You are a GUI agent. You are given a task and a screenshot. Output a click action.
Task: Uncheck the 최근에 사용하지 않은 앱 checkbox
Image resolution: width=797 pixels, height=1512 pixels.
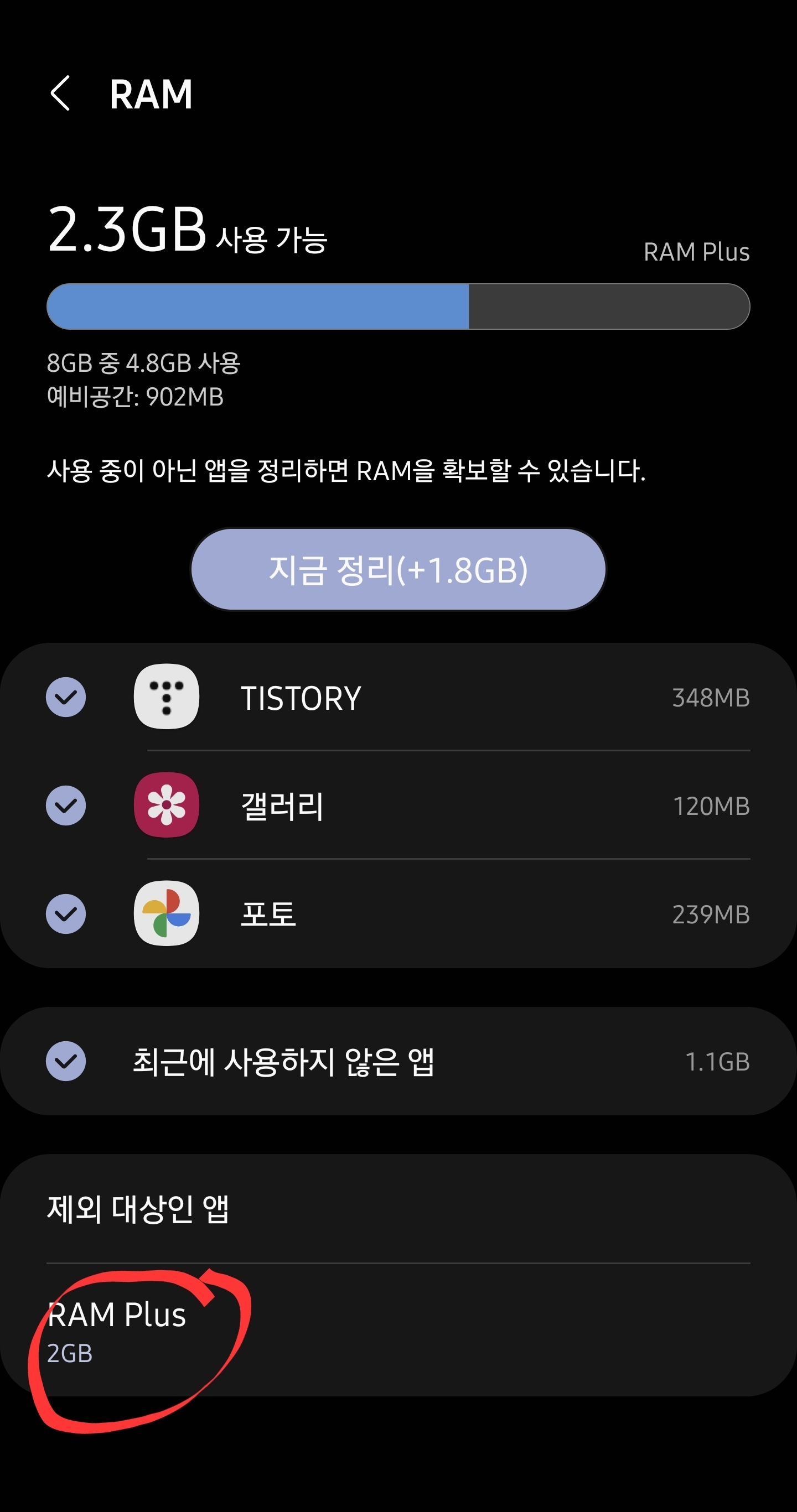(66, 1061)
